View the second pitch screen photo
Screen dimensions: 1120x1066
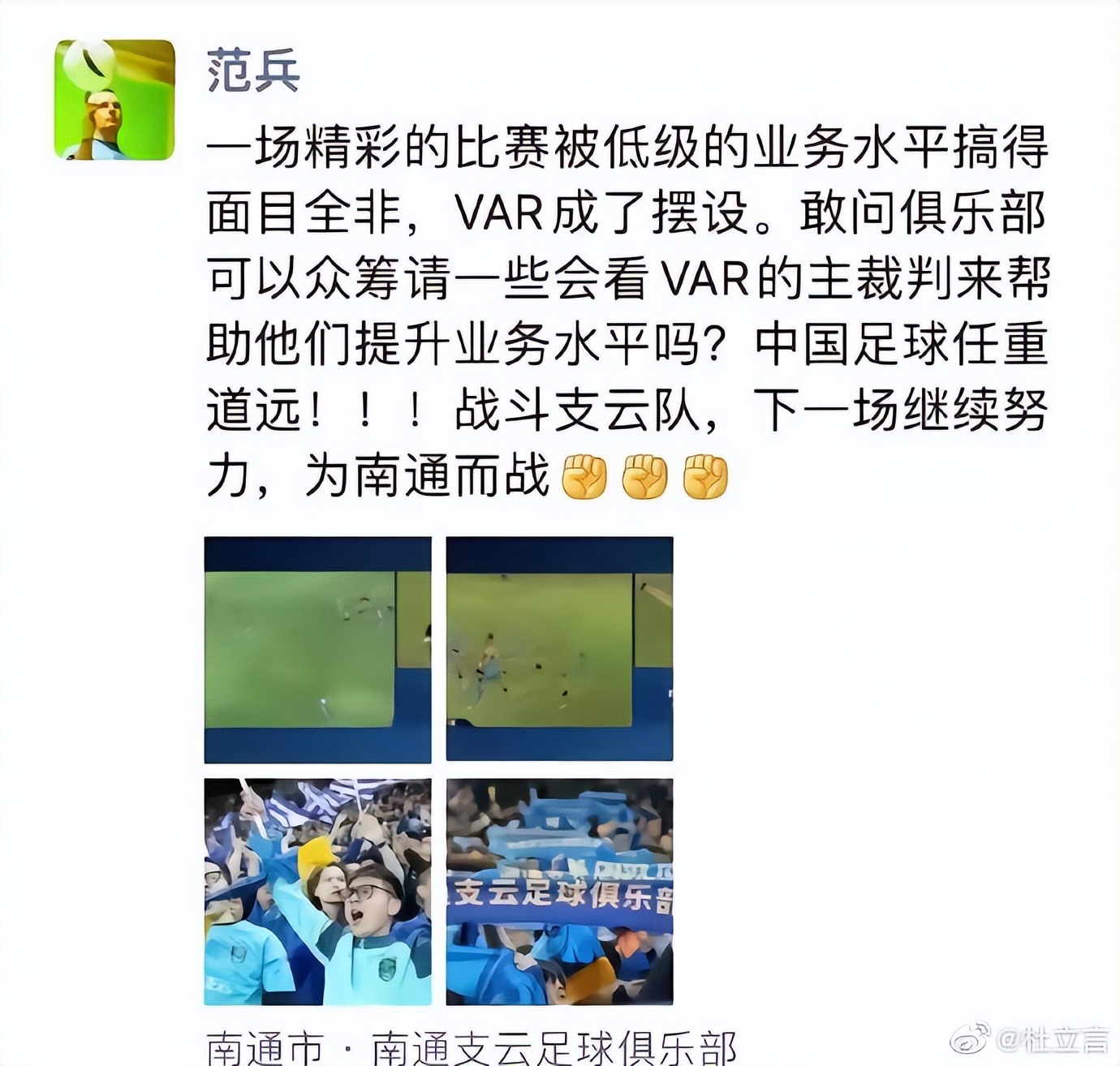pos(559,649)
